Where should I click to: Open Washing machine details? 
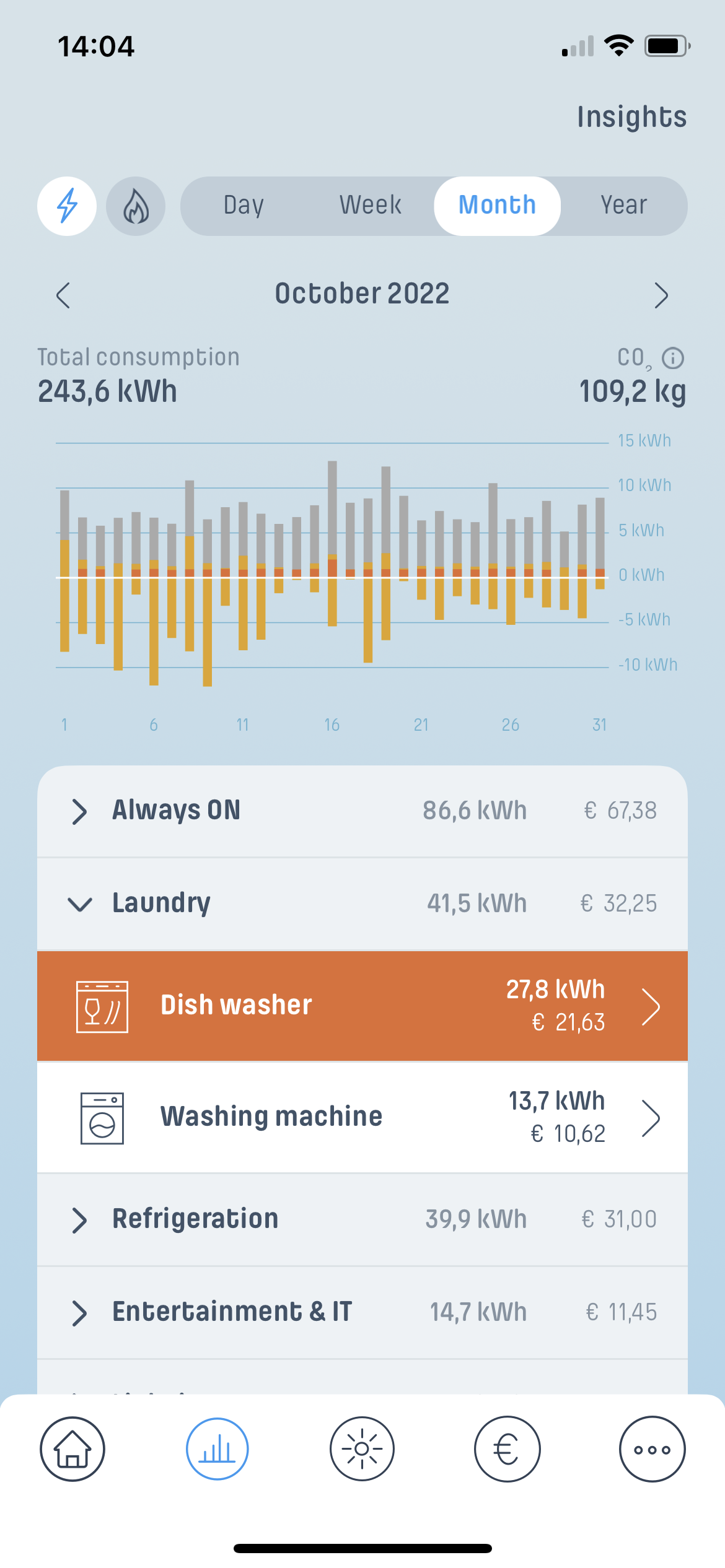click(x=362, y=1118)
